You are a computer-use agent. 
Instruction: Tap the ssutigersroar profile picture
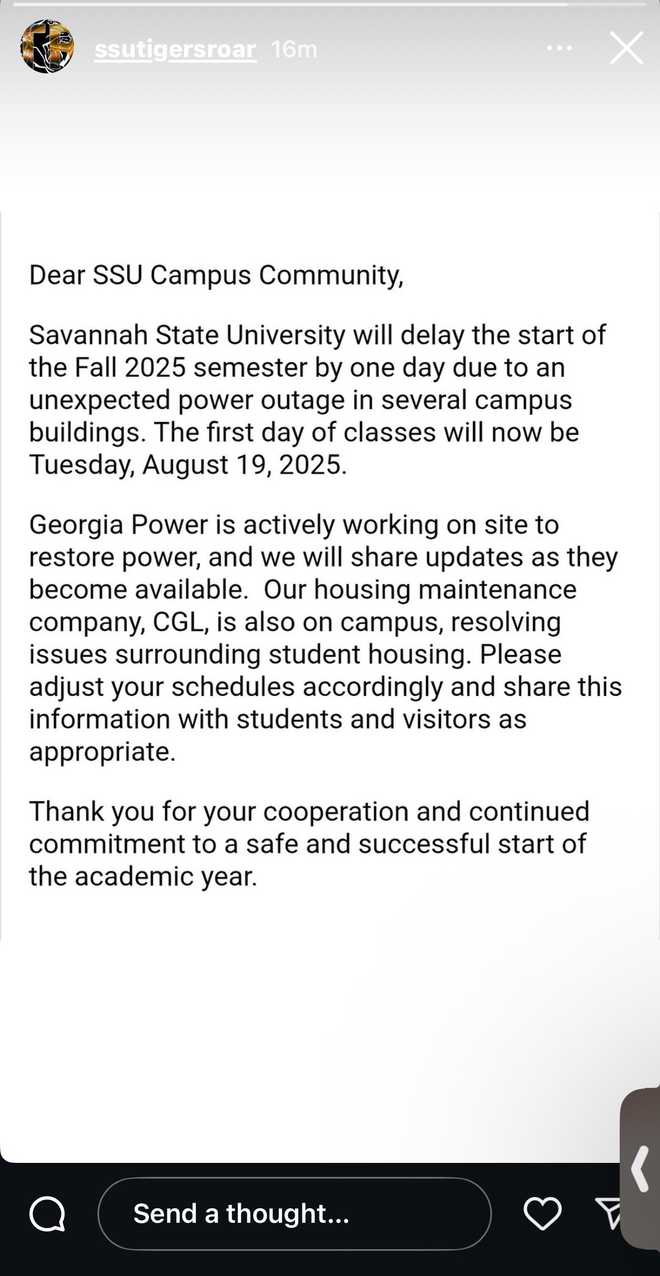(46, 47)
